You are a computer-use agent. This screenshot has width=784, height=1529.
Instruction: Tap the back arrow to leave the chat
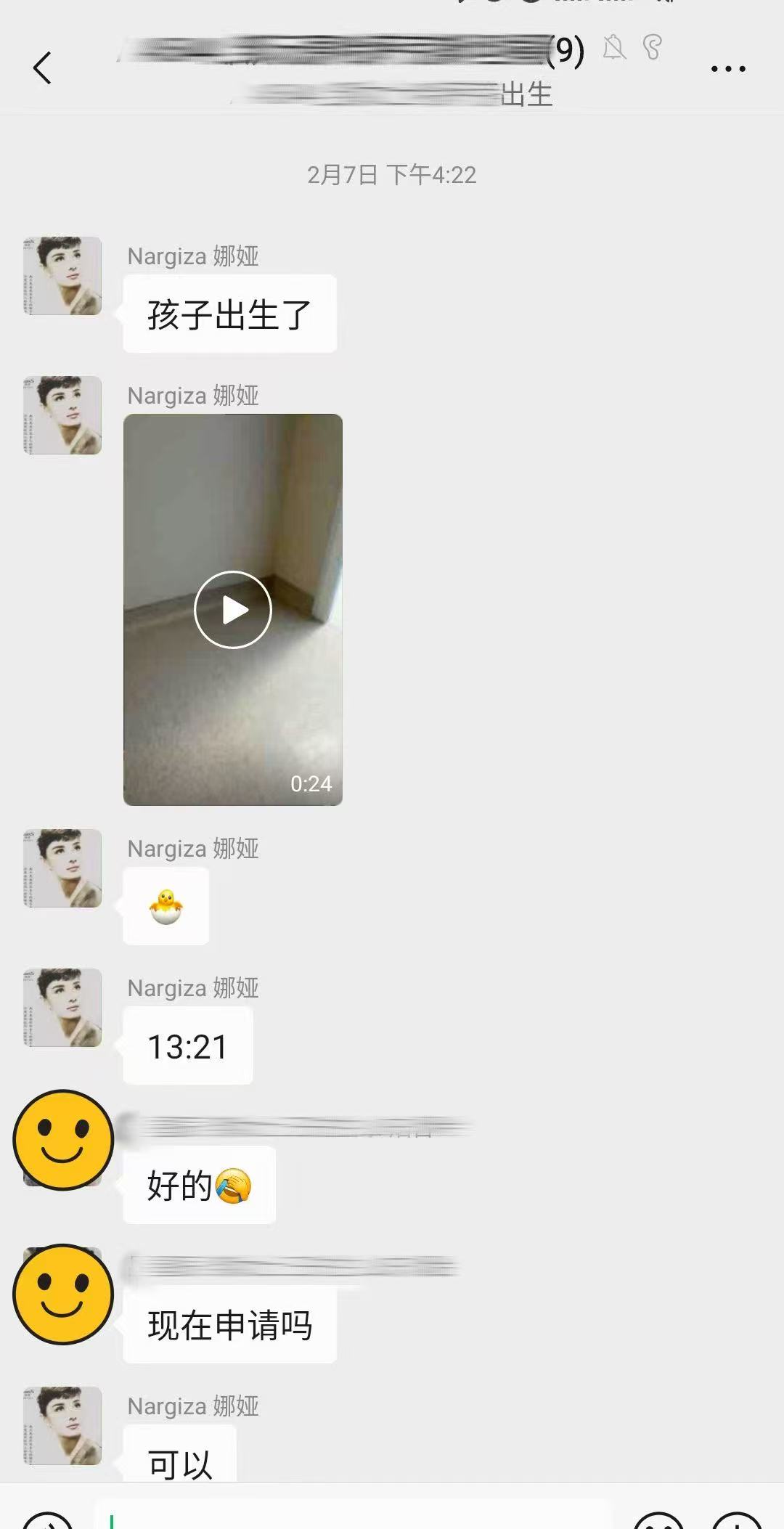(x=44, y=69)
